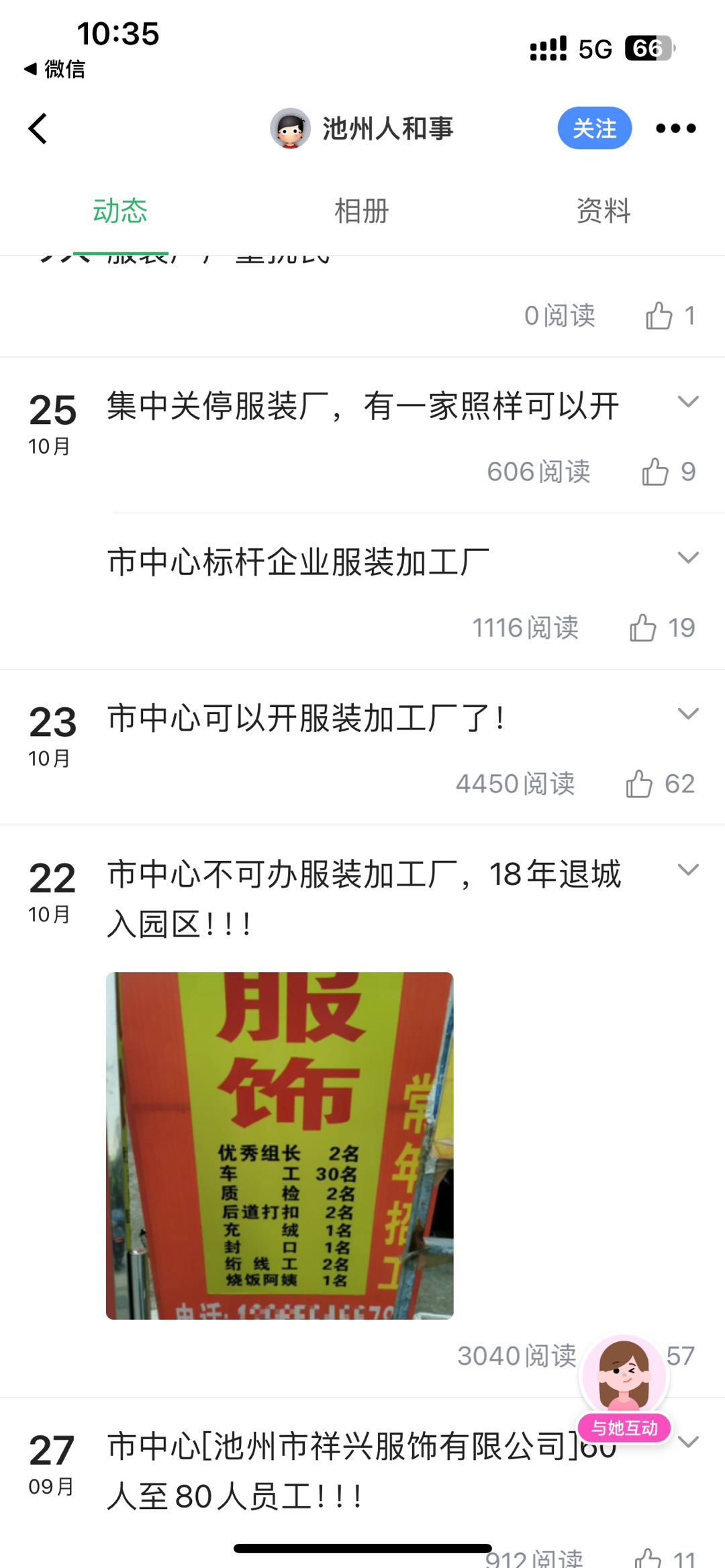725x1568 pixels.
Task: Open post about 池州市祥兴服饰有限公司
Action: point(362,1471)
